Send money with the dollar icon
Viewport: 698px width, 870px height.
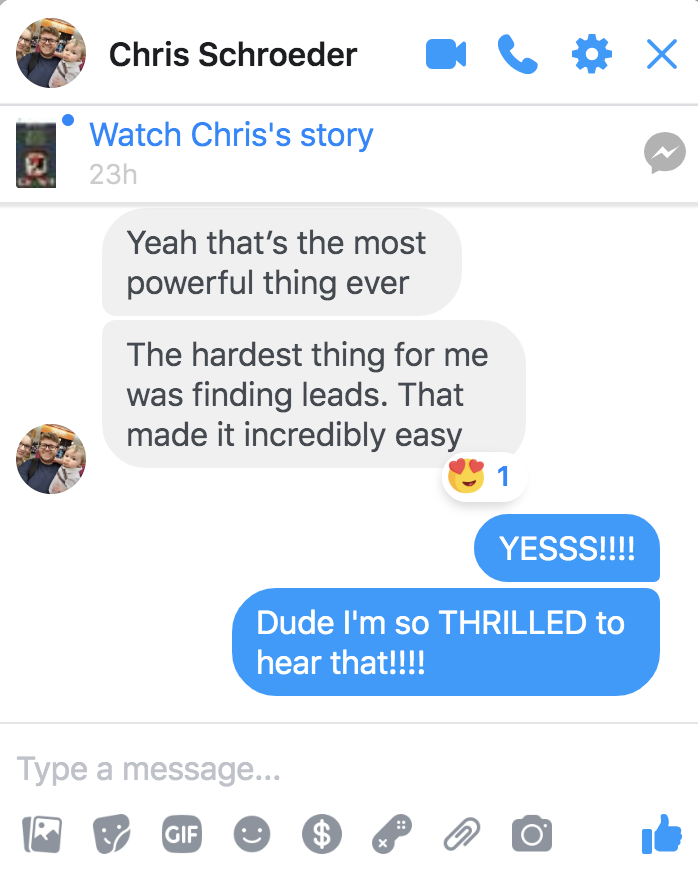click(321, 833)
